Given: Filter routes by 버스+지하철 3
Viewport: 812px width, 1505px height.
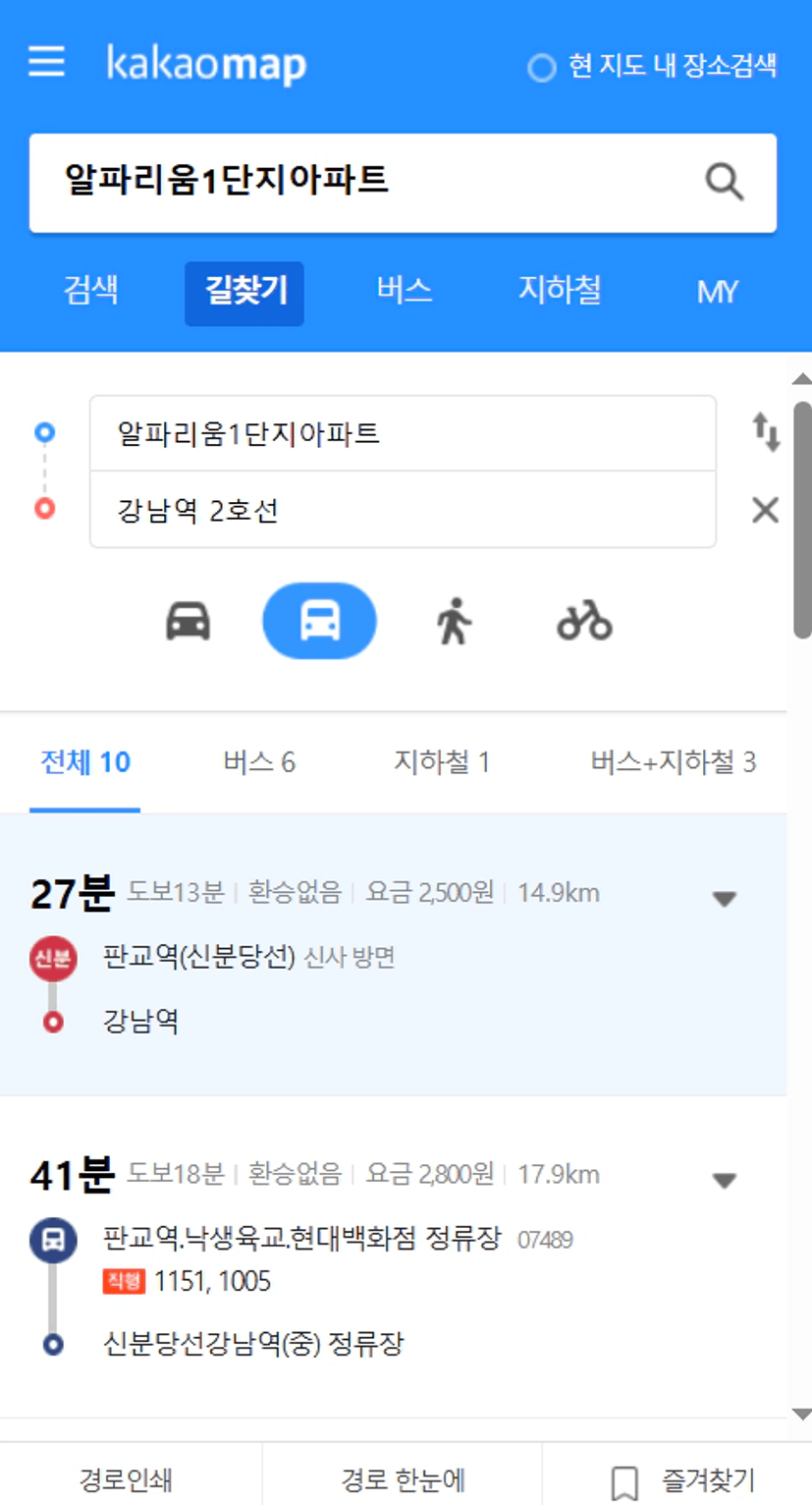Looking at the screenshot, I should (674, 762).
